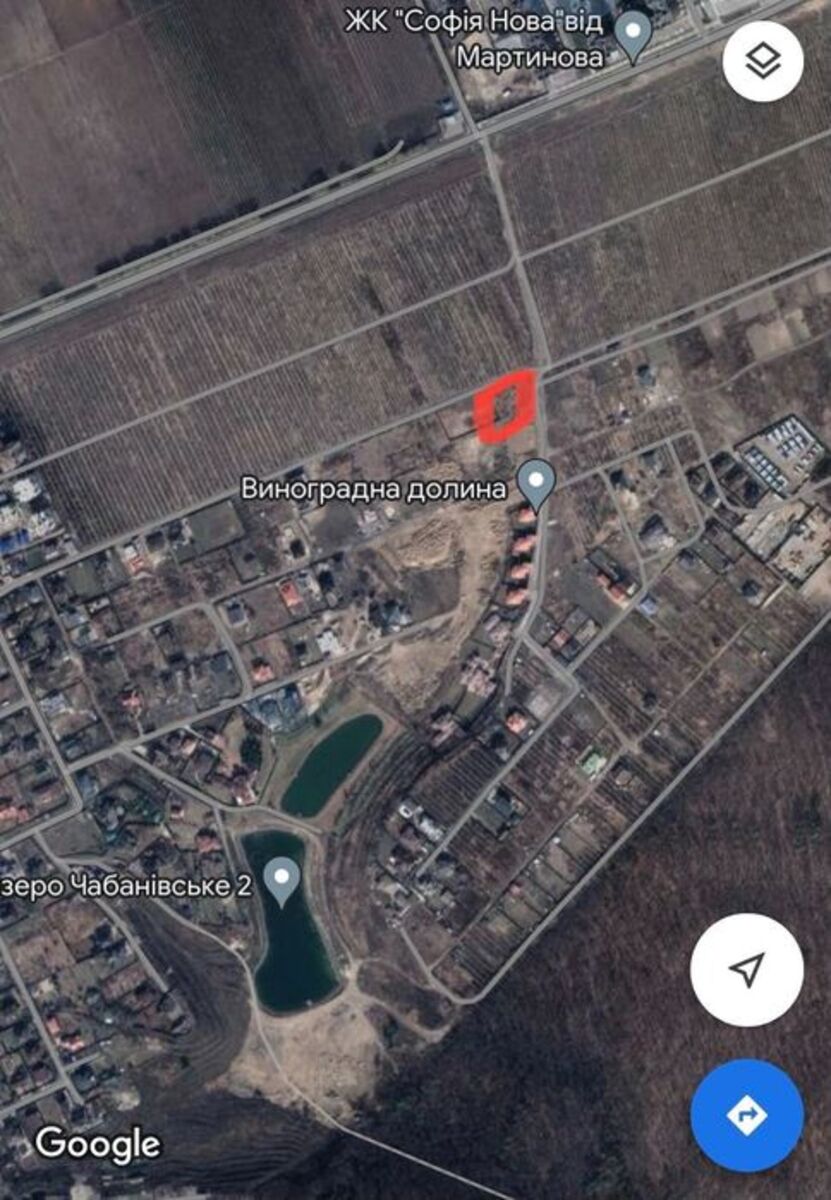Screen dimensions: 831x1200
Task: Open the ЖК Софія Нова place pin
Action: coord(632,36)
